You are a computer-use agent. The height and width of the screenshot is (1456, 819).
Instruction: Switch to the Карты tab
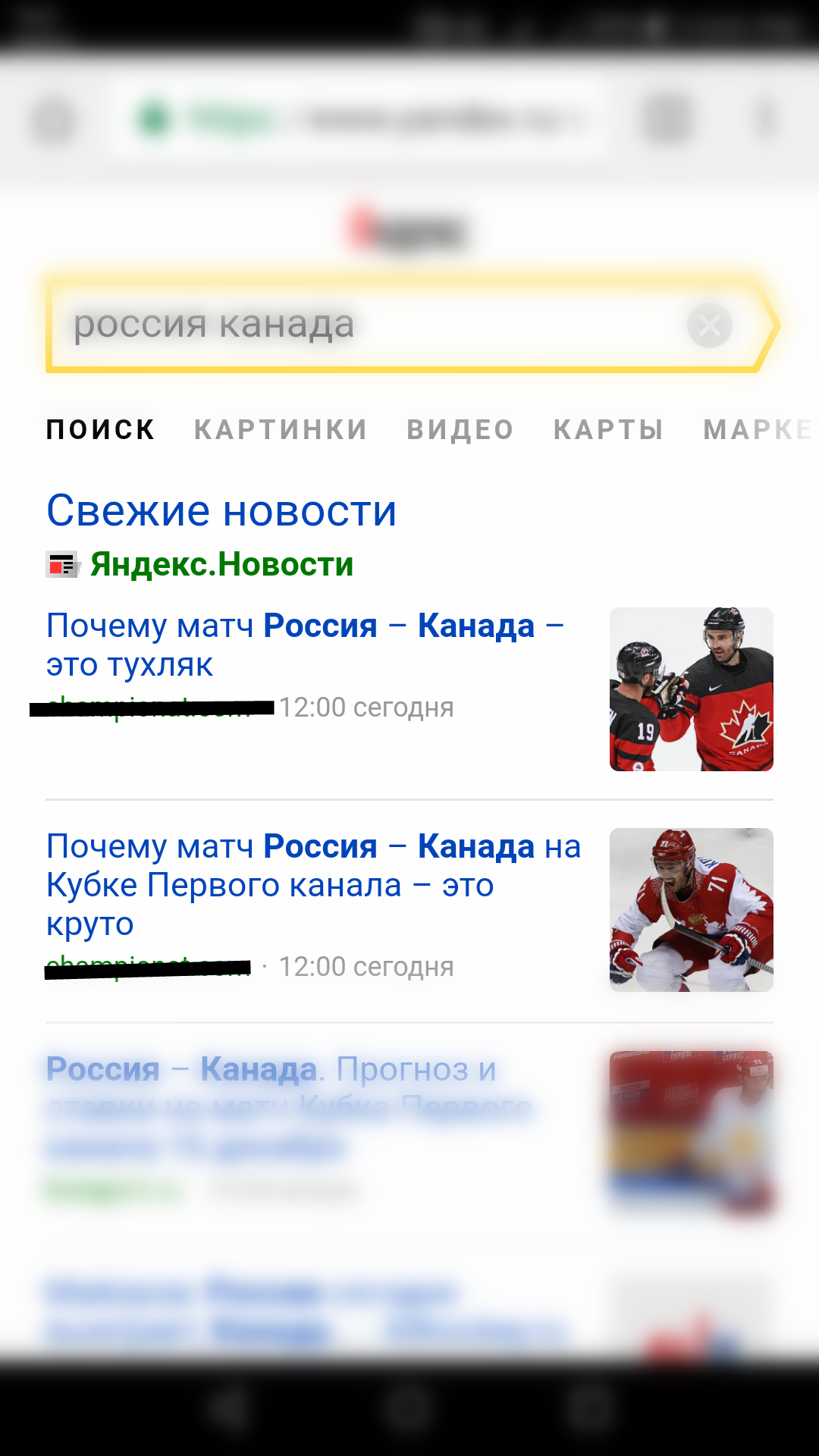tap(608, 429)
